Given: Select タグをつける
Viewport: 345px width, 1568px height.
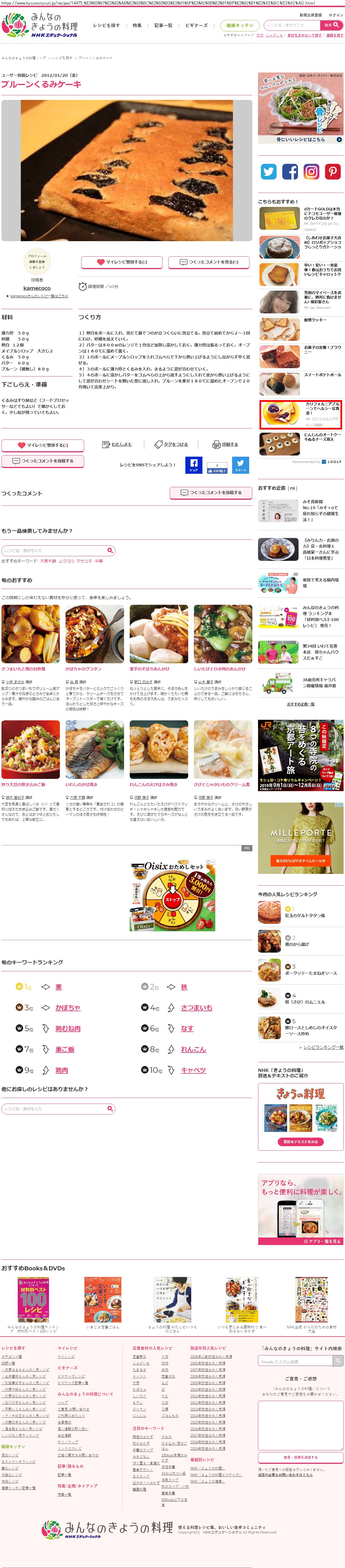Looking at the screenshot, I should 172,444.
